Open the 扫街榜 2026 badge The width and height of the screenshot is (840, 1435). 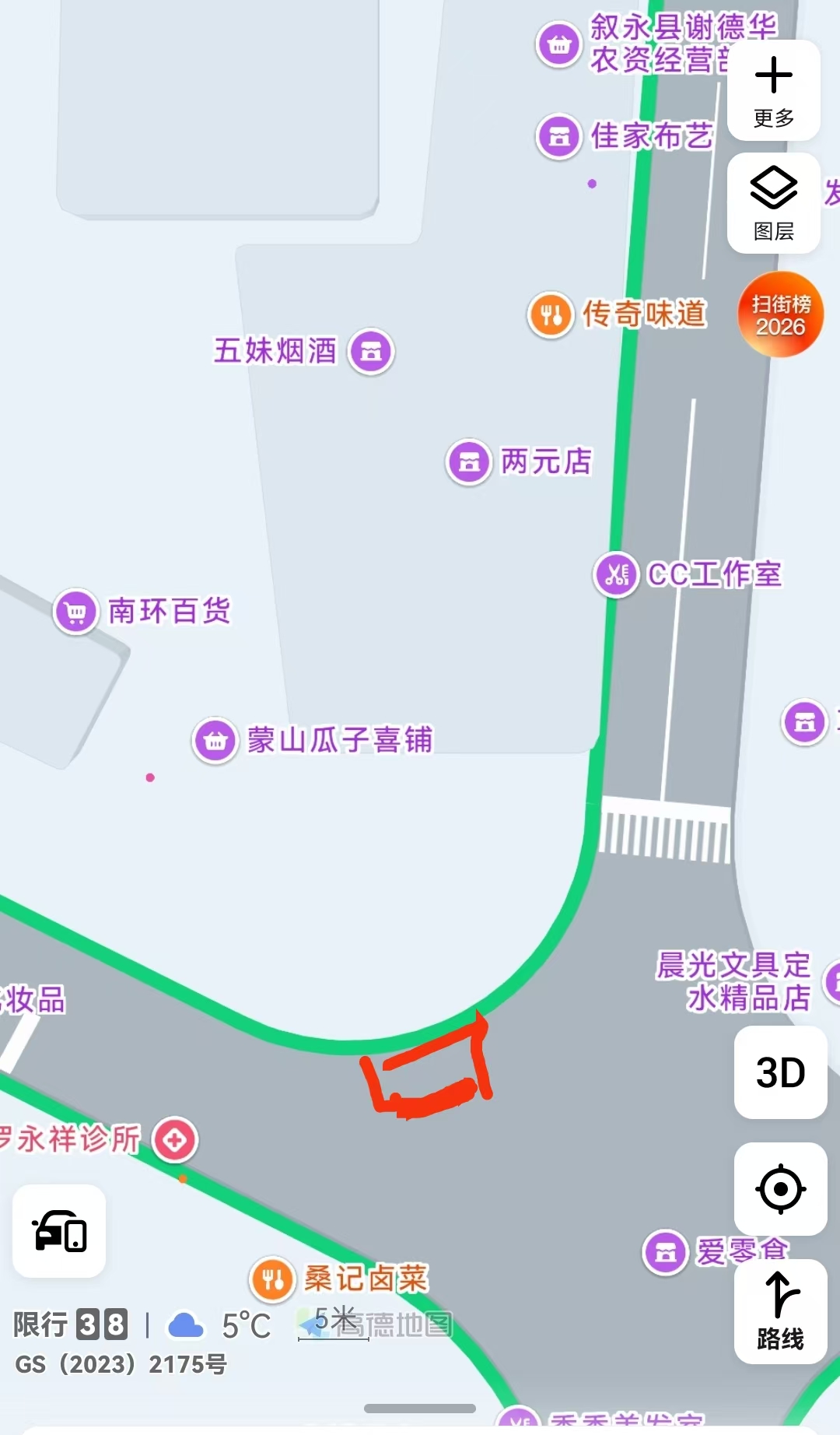[x=780, y=314]
